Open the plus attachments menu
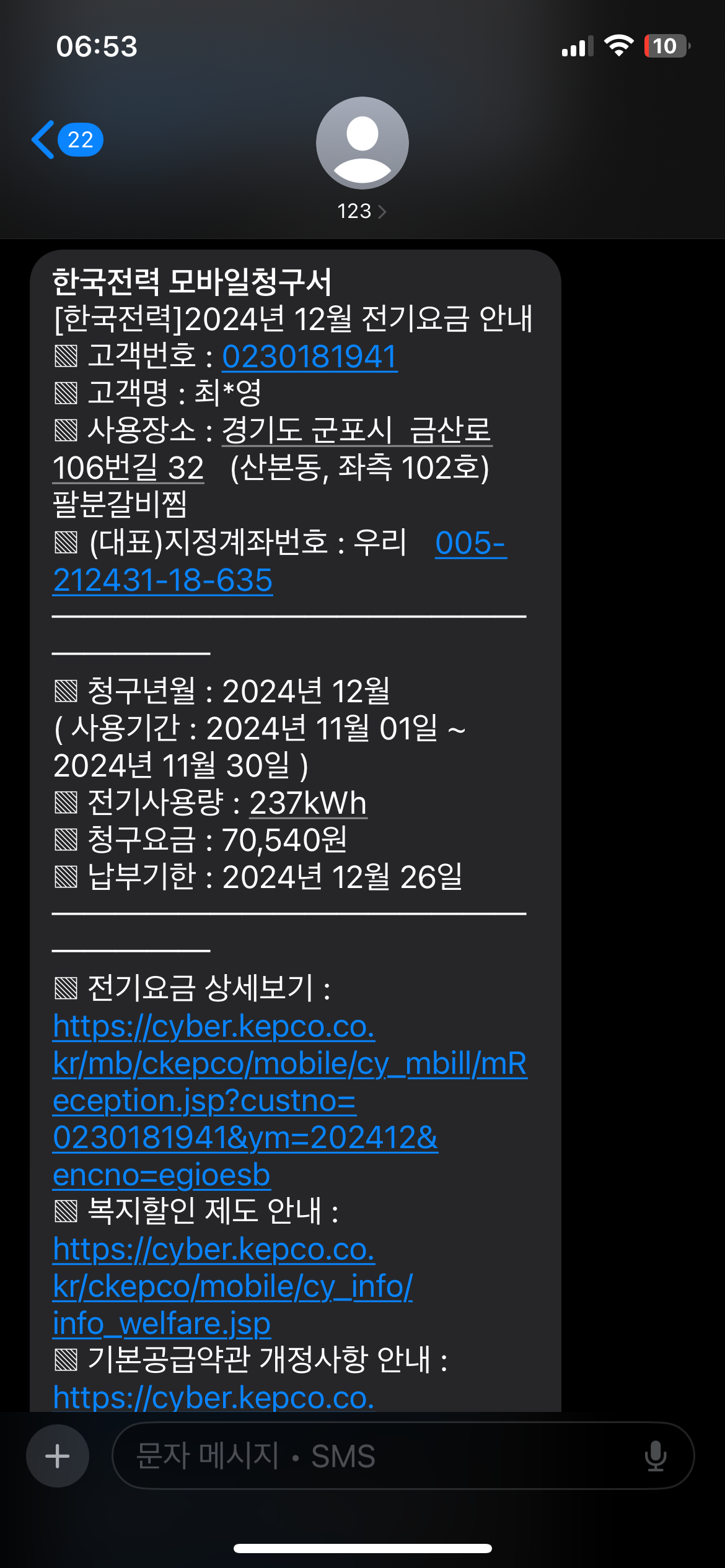 click(x=58, y=1456)
